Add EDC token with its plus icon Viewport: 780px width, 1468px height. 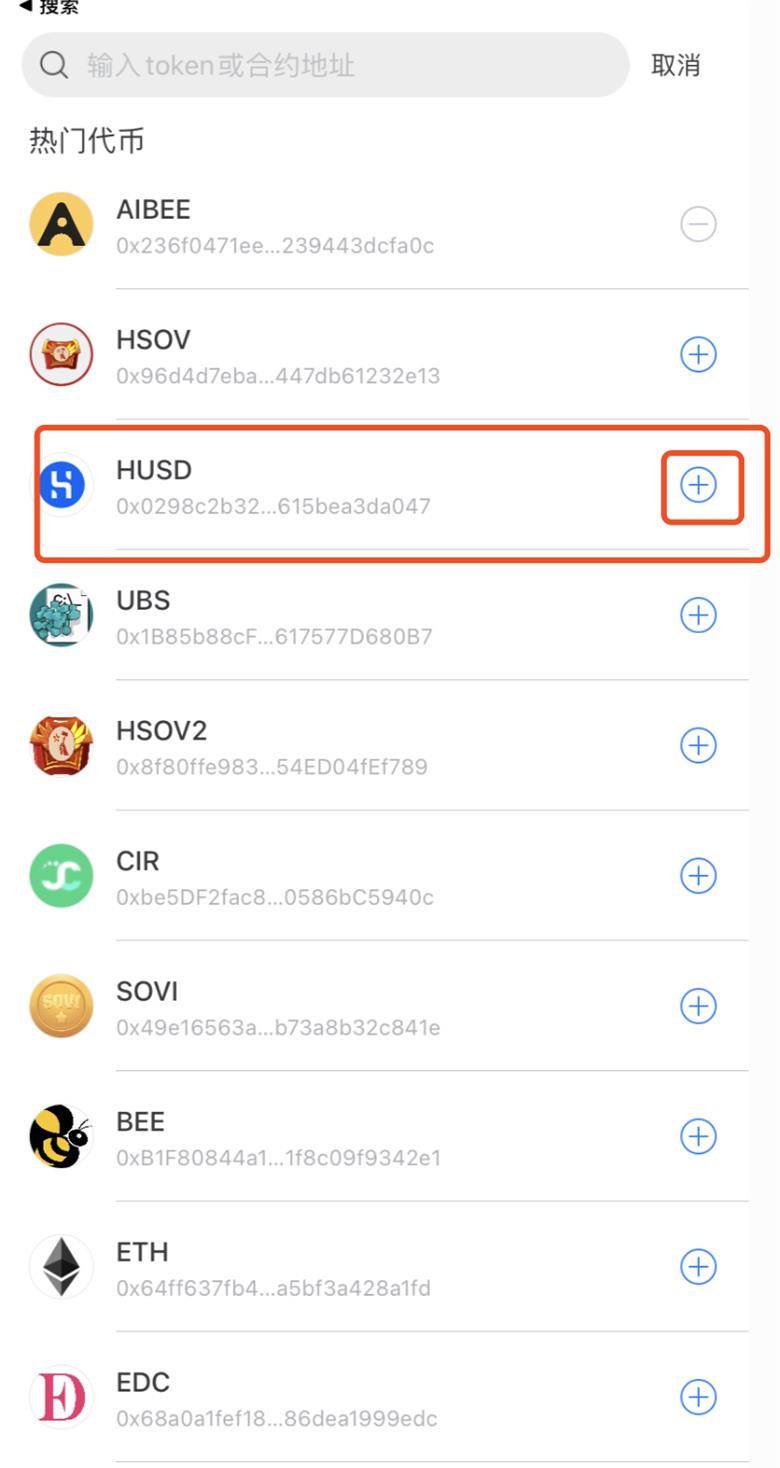pos(698,1397)
